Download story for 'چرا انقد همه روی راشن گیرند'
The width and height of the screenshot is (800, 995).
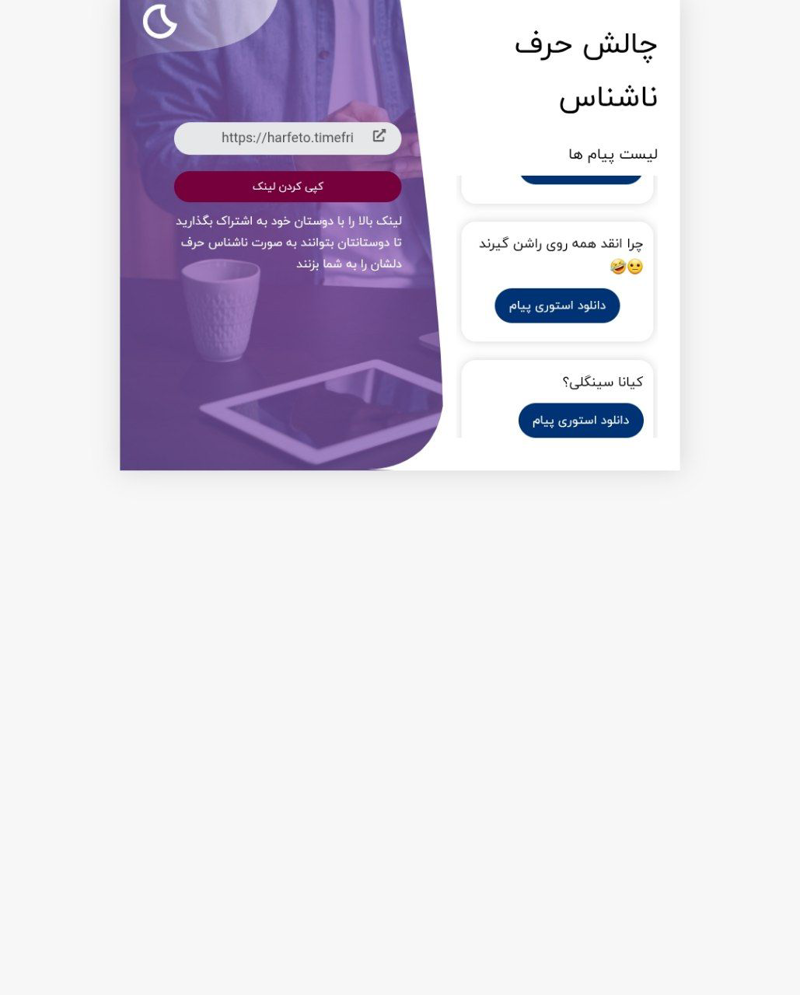(557, 305)
